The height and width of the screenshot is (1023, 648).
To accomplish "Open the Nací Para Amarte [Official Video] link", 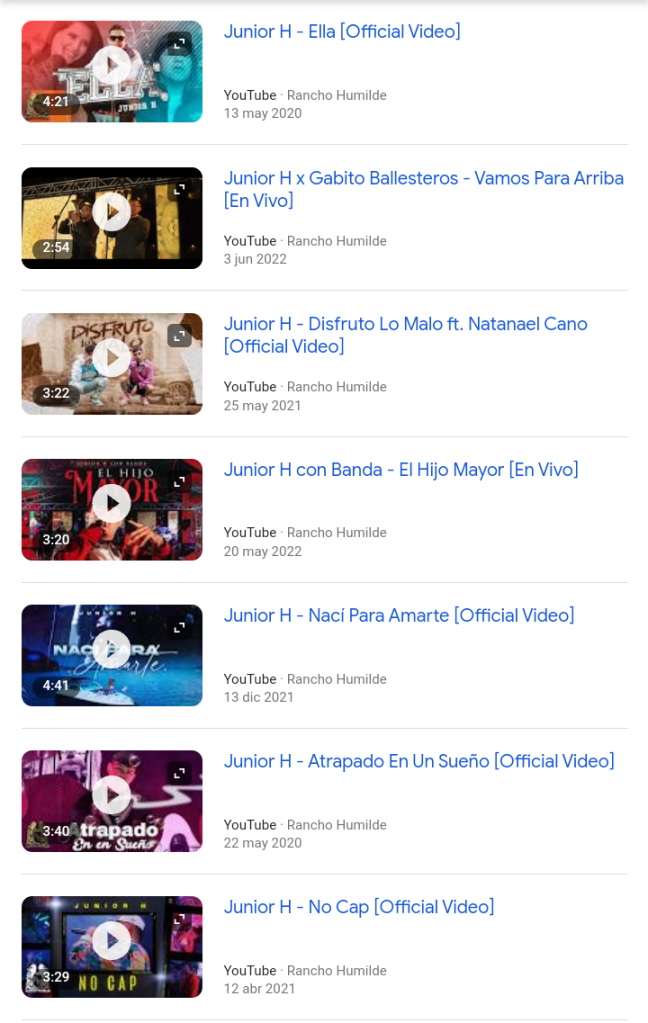I will pyautogui.click(x=398, y=616).
